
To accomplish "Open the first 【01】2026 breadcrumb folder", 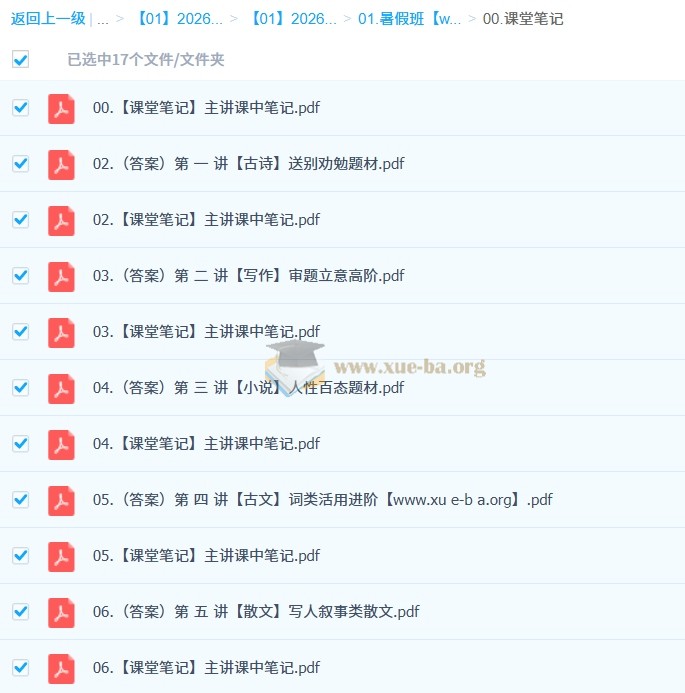I will [178, 19].
